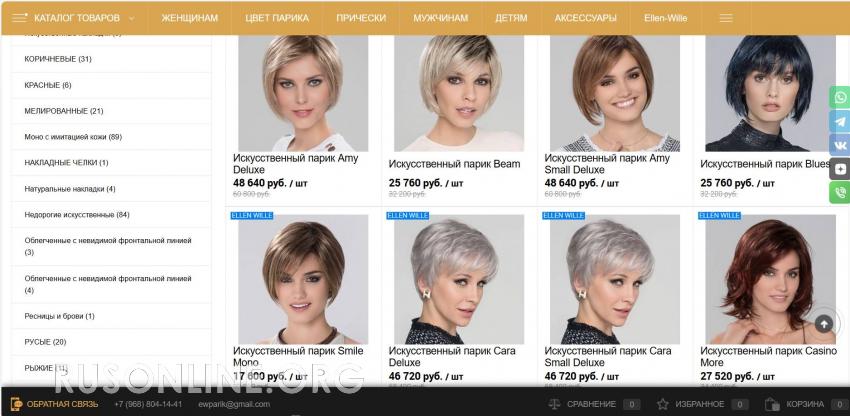Expand the hamburger menu after Ellen-Wille
Screen dimensions: 850x416
pyautogui.click(x=726, y=18)
